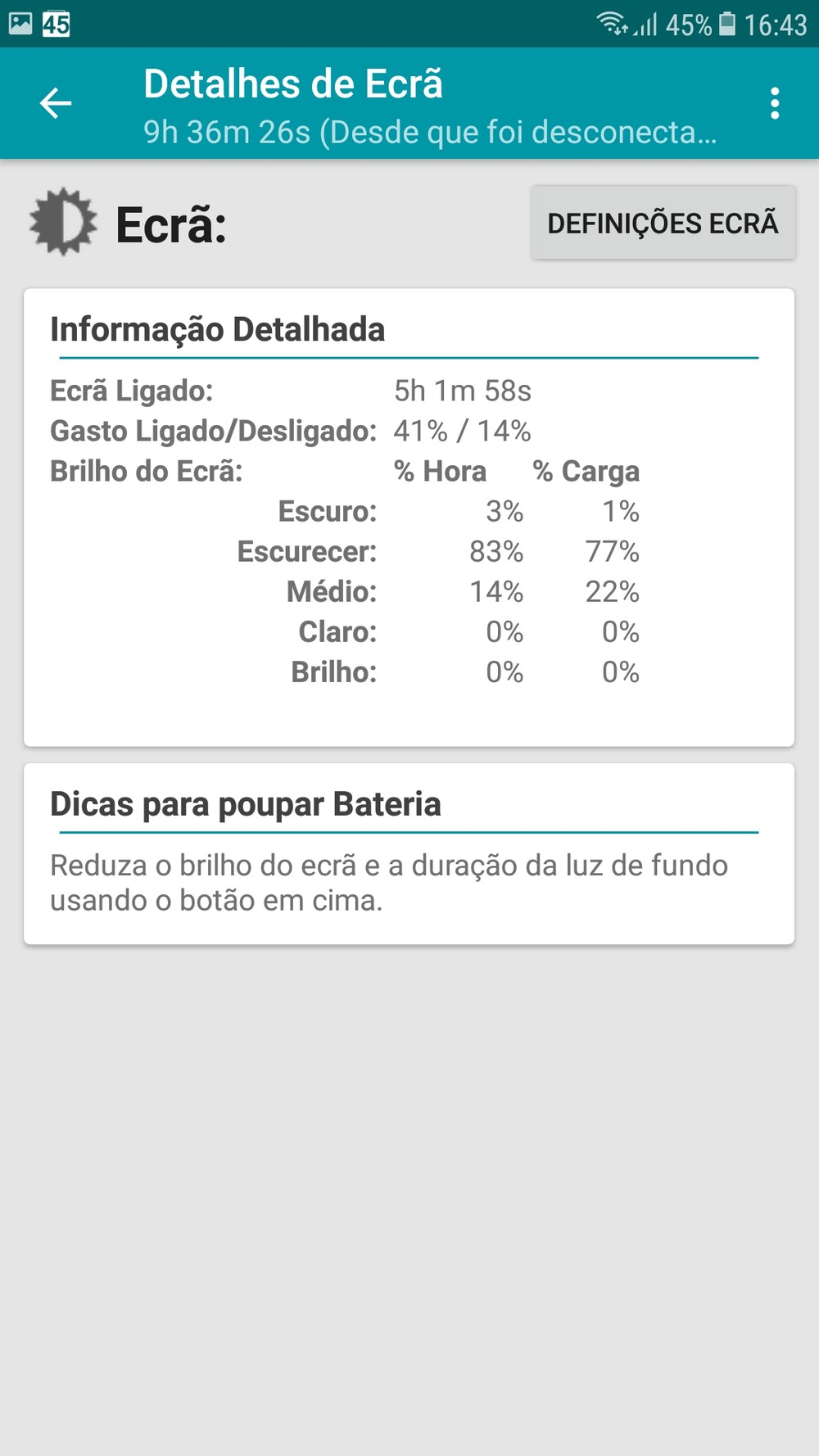
Task: Open Definições Ecrã settings button
Action: click(x=663, y=223)
